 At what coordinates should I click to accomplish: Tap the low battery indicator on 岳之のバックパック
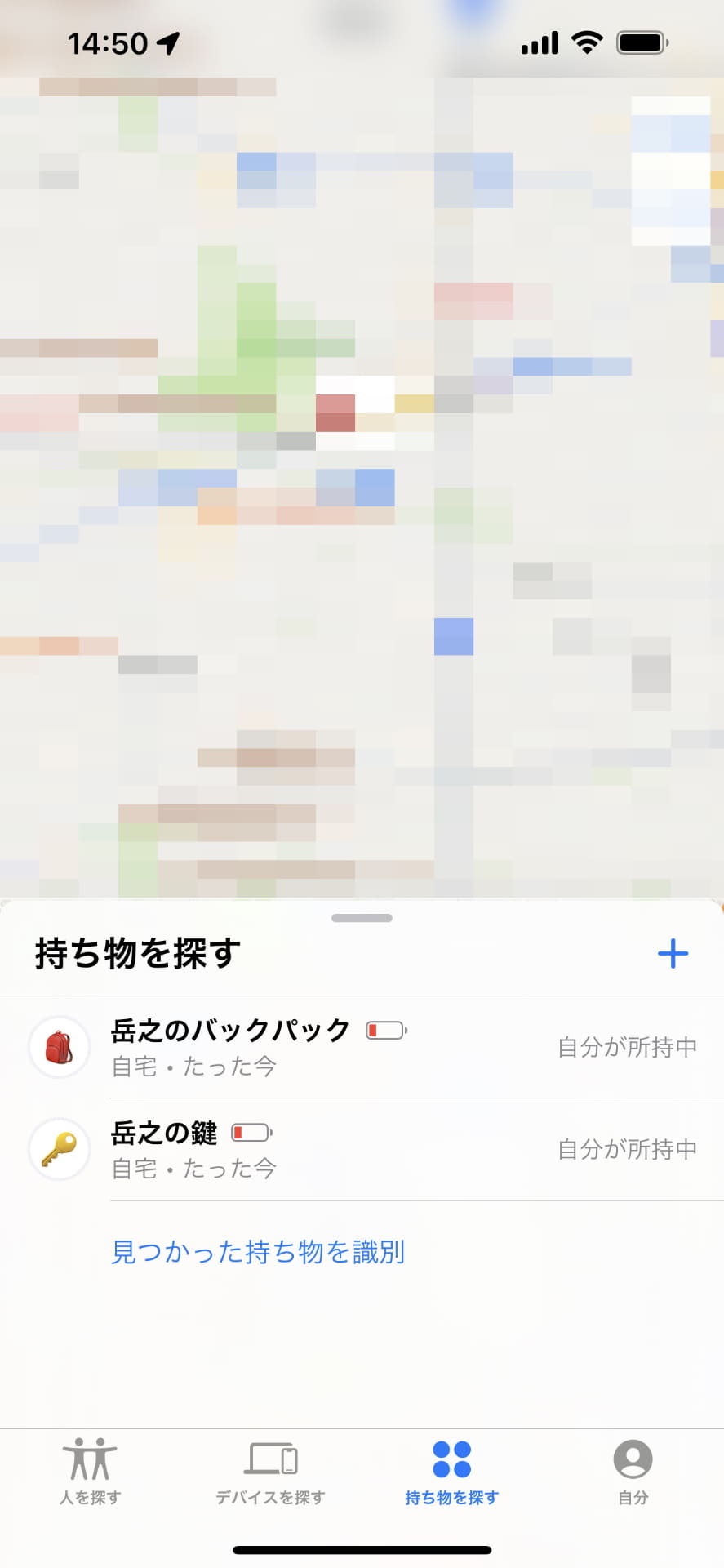coord(384,1031)
